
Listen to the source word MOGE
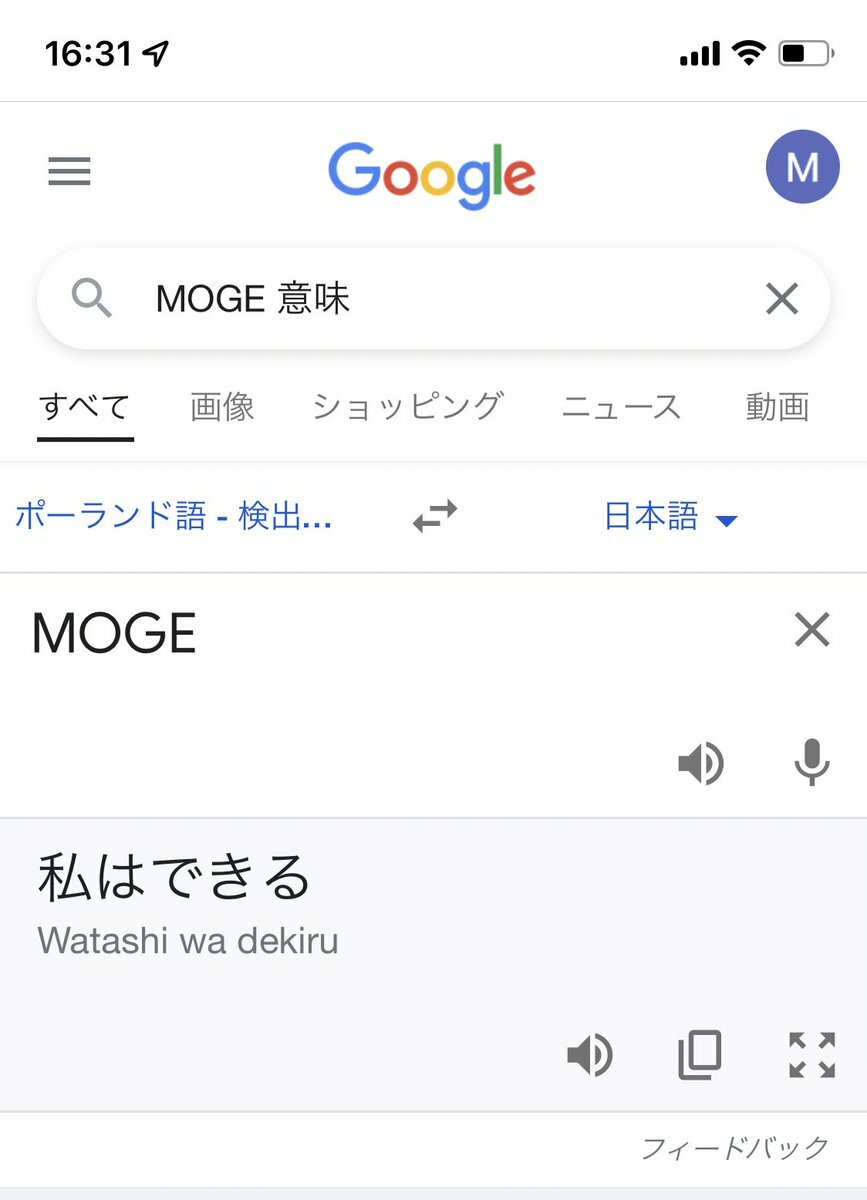(701, 764)
